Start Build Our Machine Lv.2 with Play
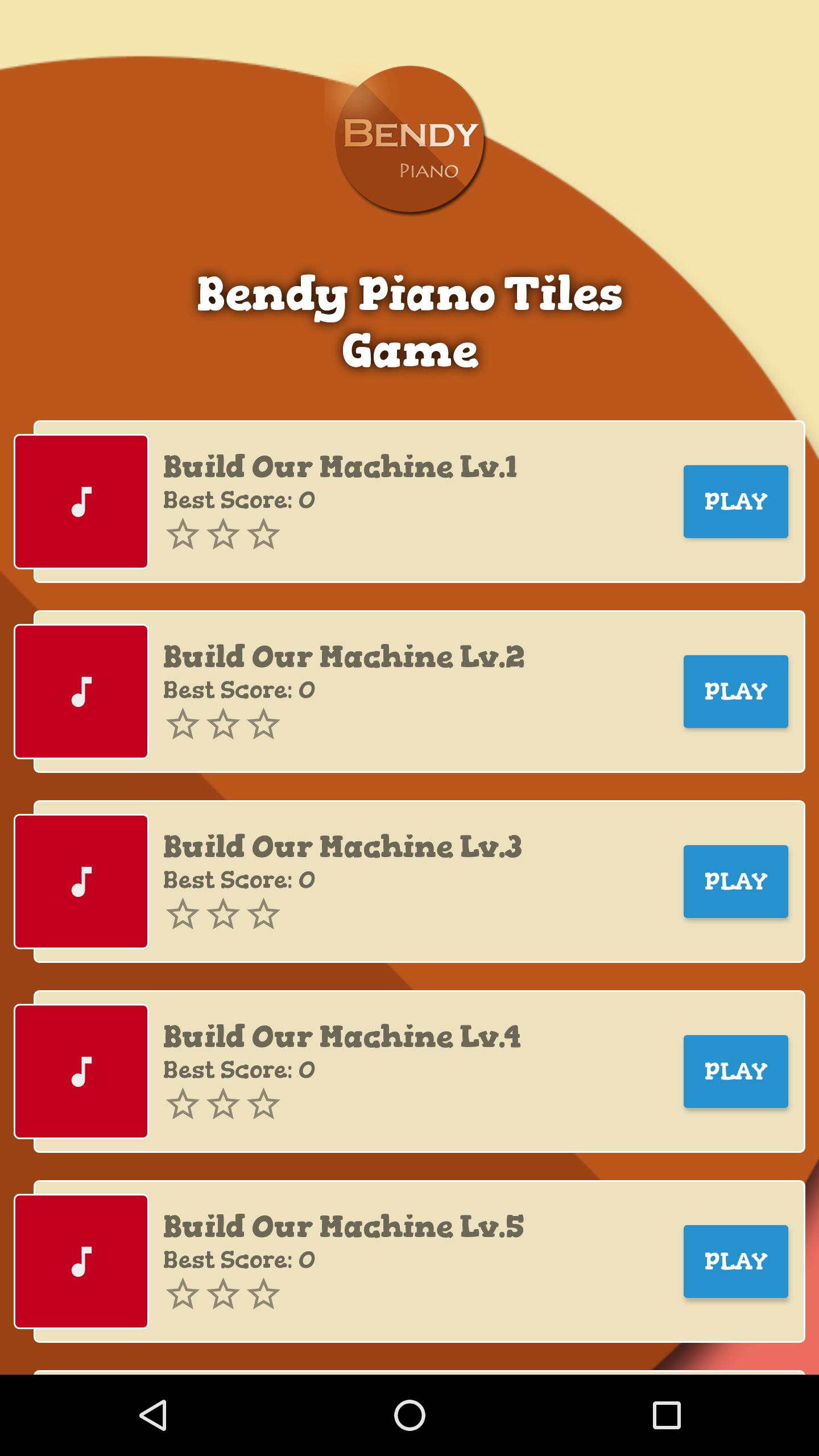This screenshot has height=1456, width=819. tap(735, 692)
